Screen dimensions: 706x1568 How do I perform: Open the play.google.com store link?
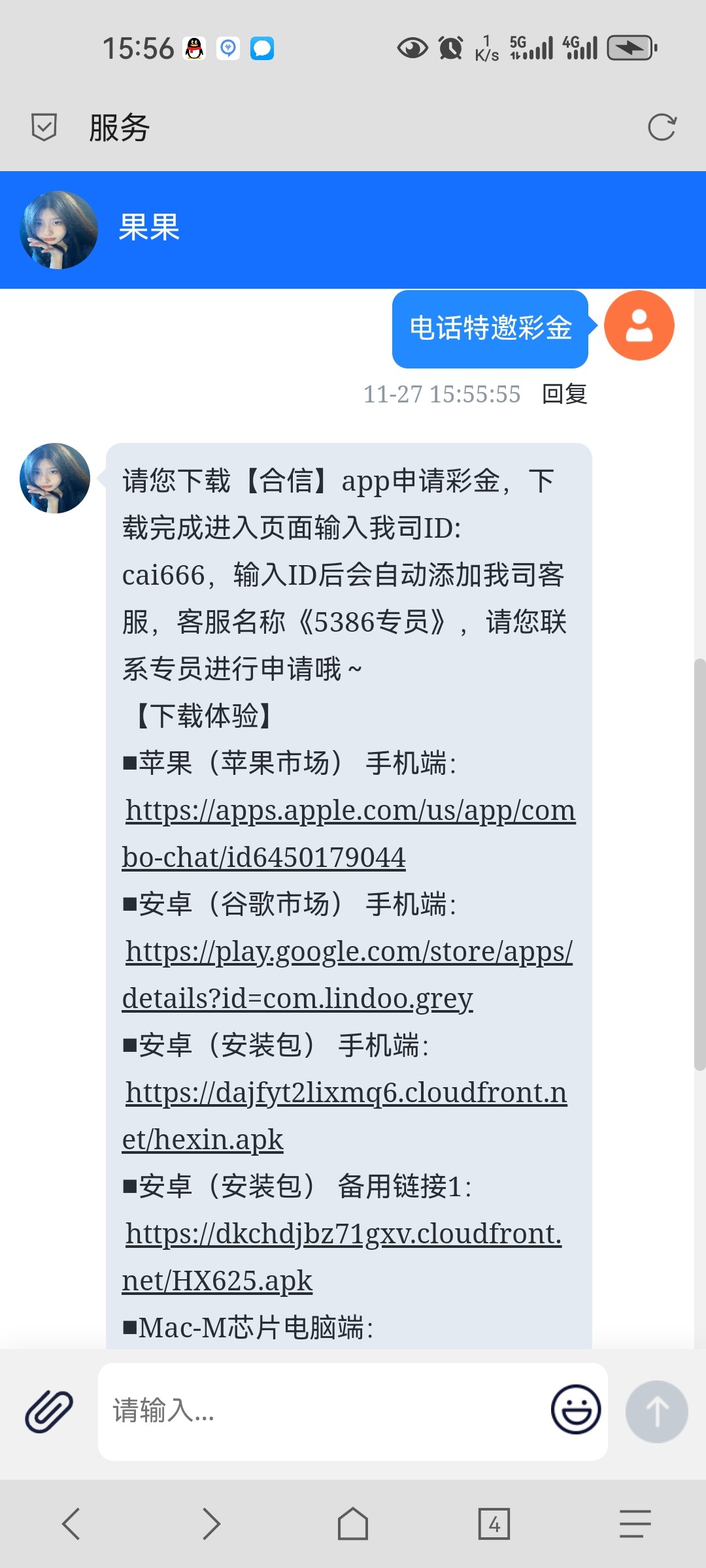point(348,952)
